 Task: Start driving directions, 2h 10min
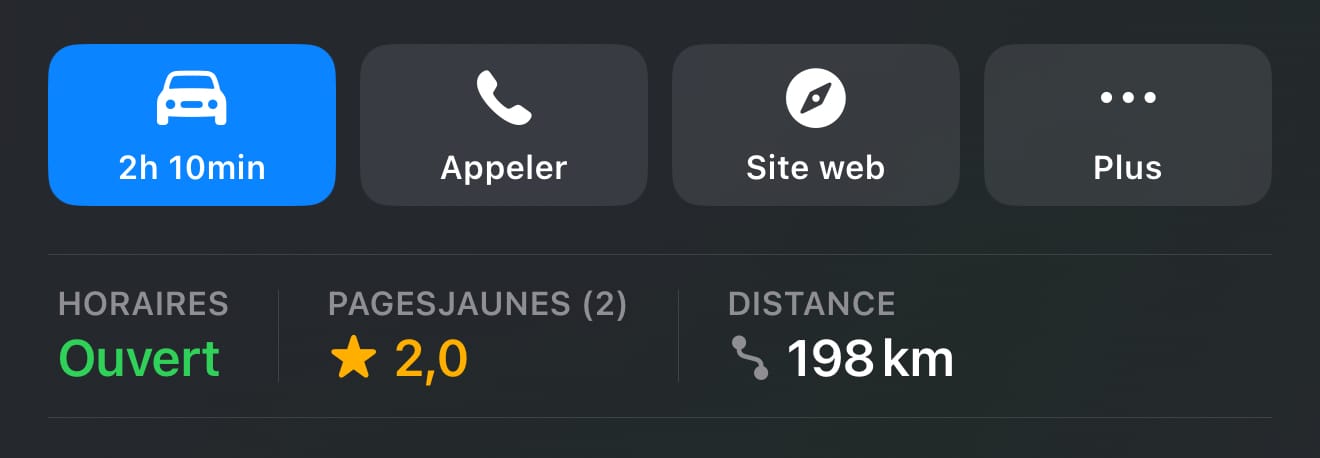(192, 125)
